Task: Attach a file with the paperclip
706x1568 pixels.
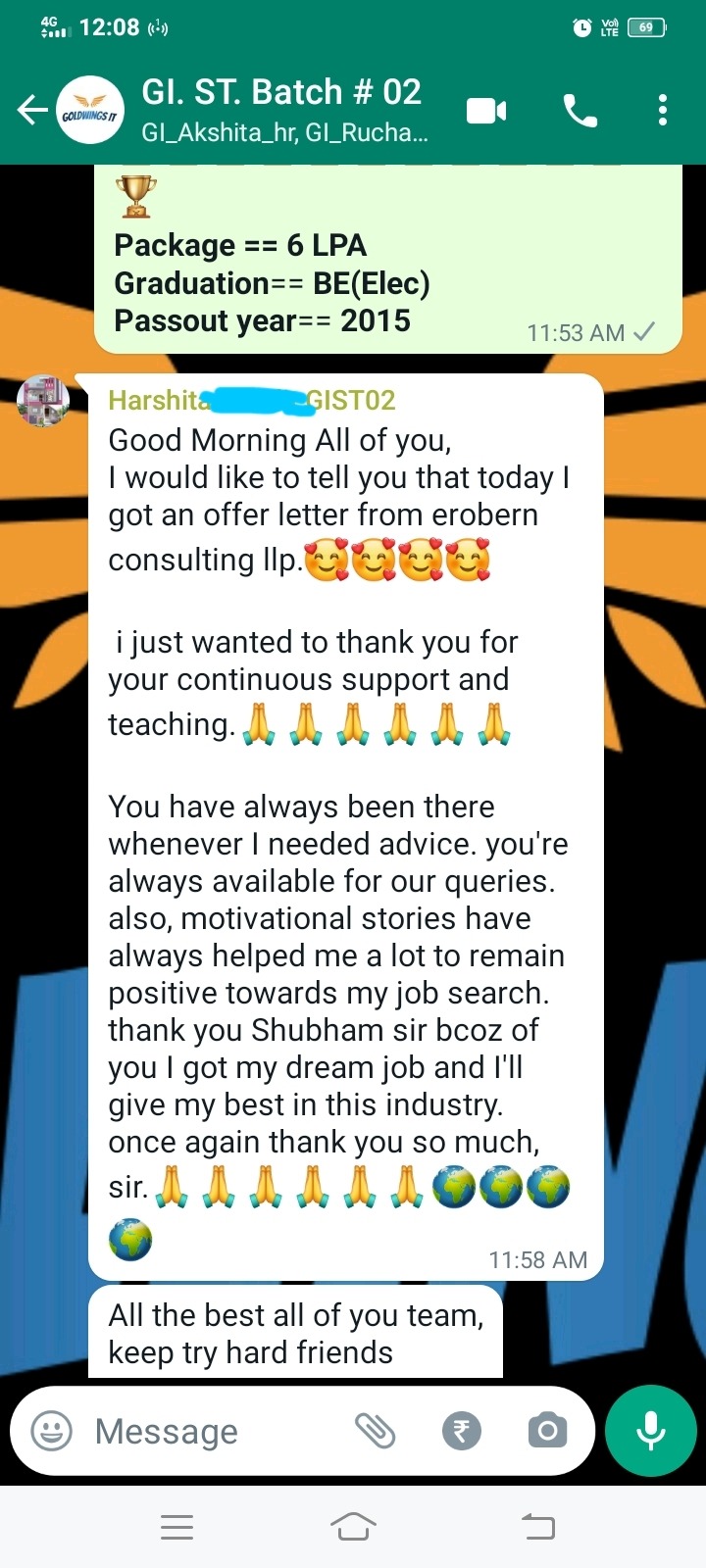Action: pyautogui.click(x=375, y=1431)
